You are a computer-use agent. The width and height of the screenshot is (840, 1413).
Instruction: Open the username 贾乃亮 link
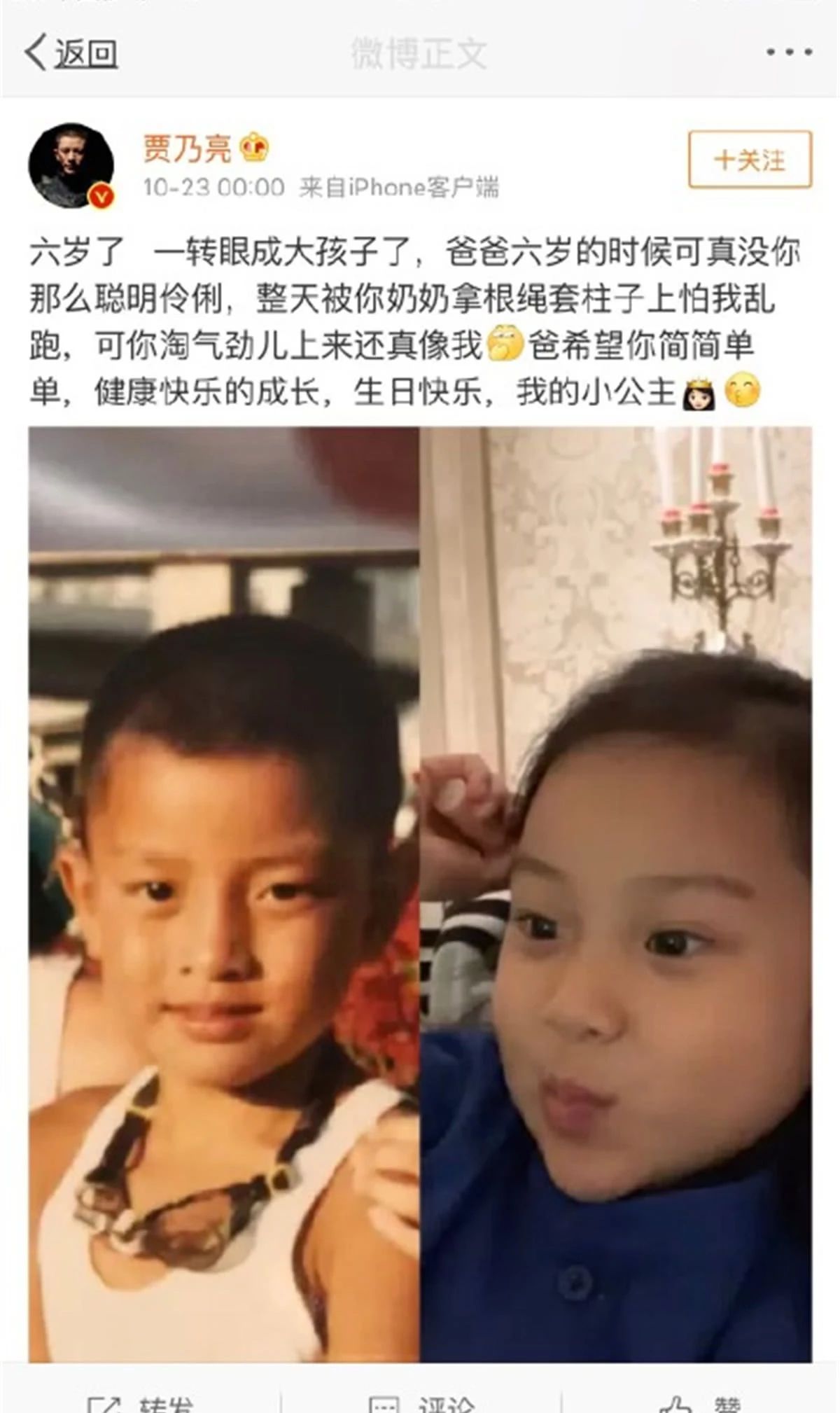[x=187, y=148]
